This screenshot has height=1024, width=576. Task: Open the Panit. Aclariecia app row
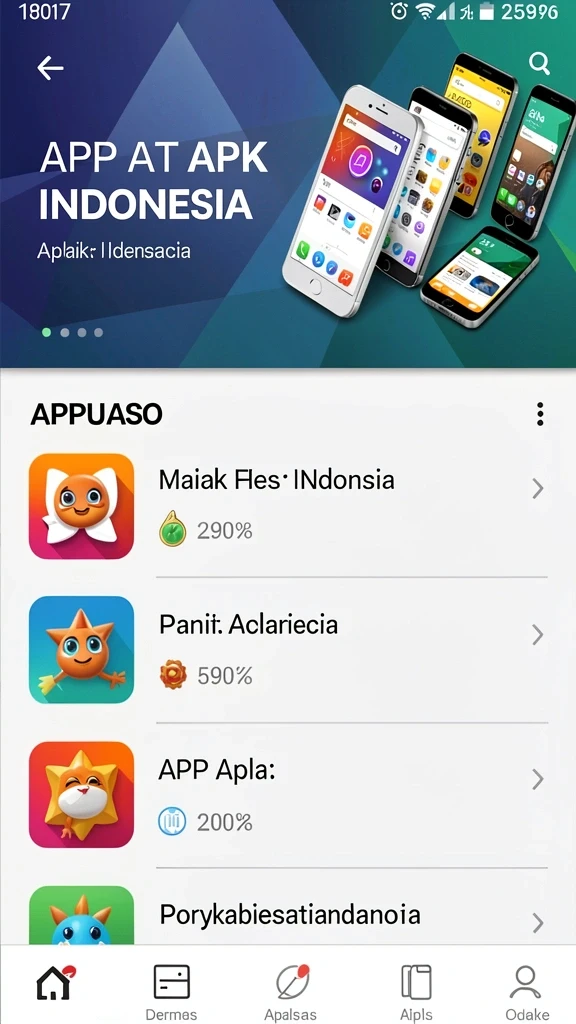pos(288,650)
